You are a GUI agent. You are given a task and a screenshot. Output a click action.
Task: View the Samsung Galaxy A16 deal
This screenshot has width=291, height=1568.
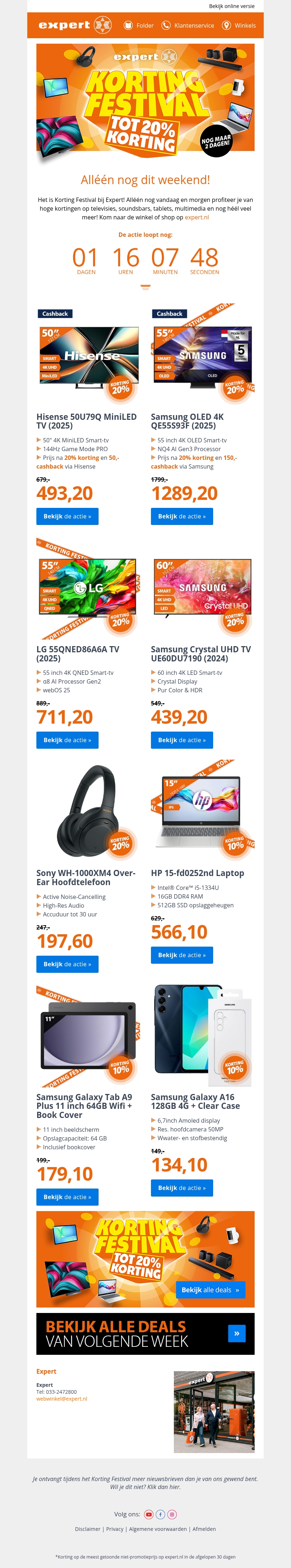pyautogui.click(x=182, y=1187)
